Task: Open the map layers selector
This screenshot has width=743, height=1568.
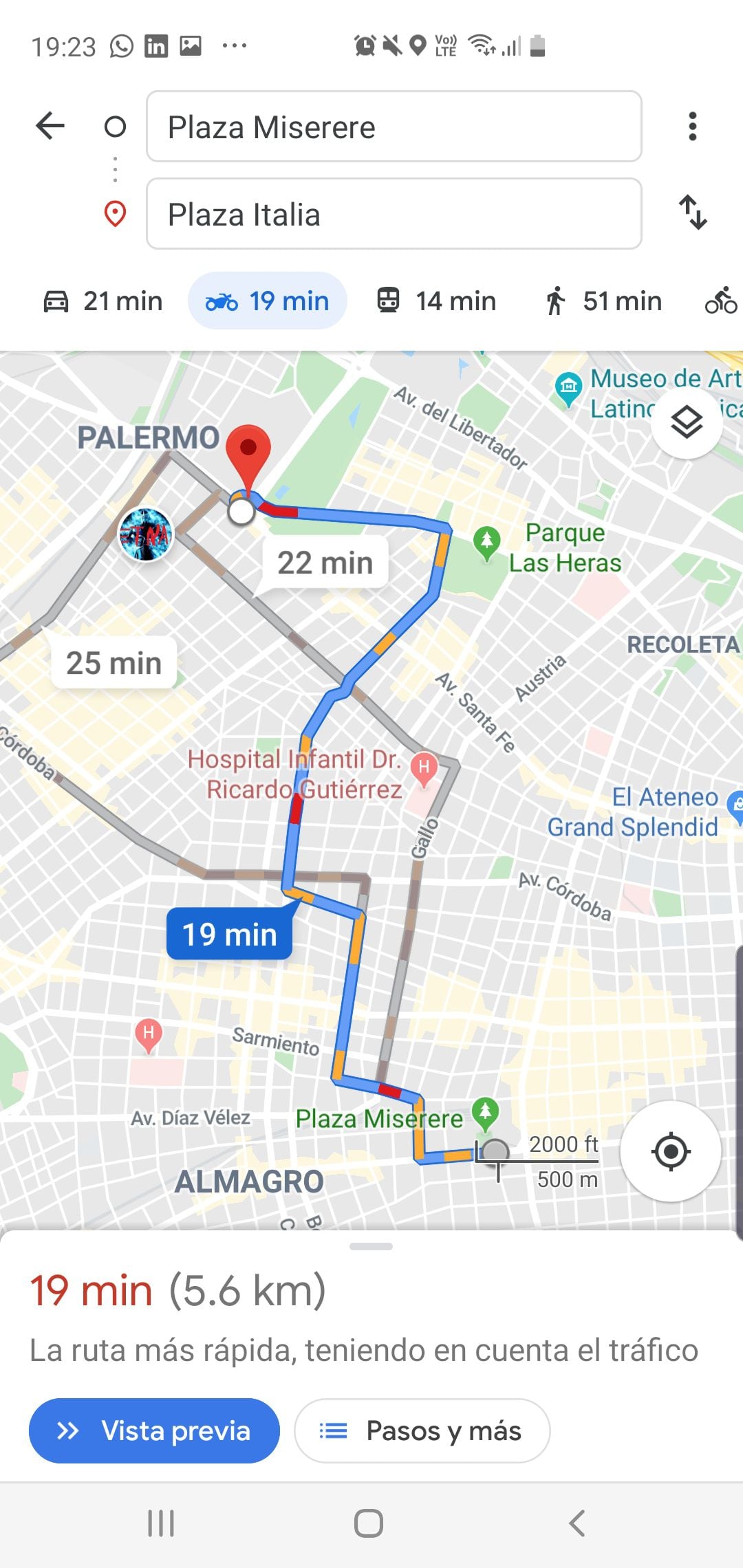Action: click(x=687, y=422)
